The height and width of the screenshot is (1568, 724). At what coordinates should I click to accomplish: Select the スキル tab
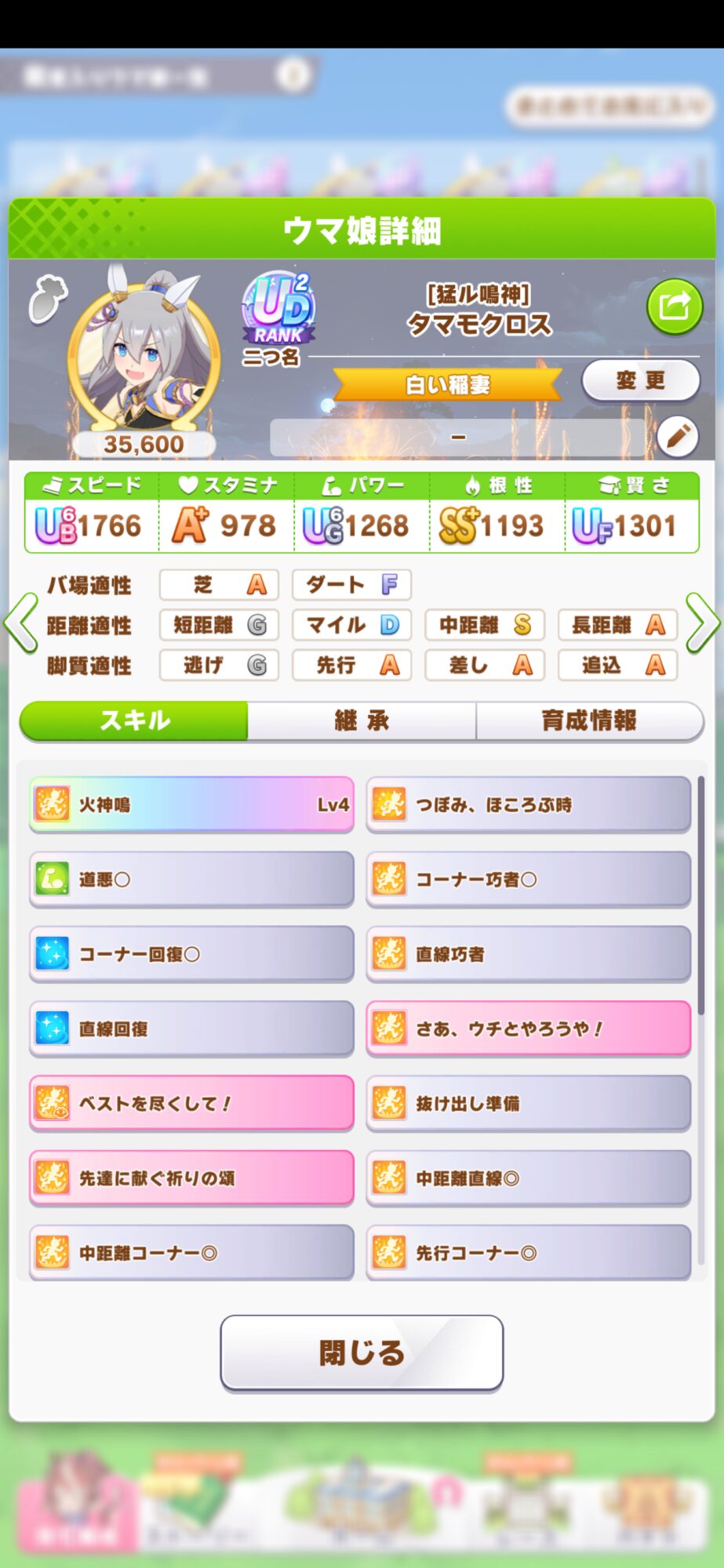[134, 720]
